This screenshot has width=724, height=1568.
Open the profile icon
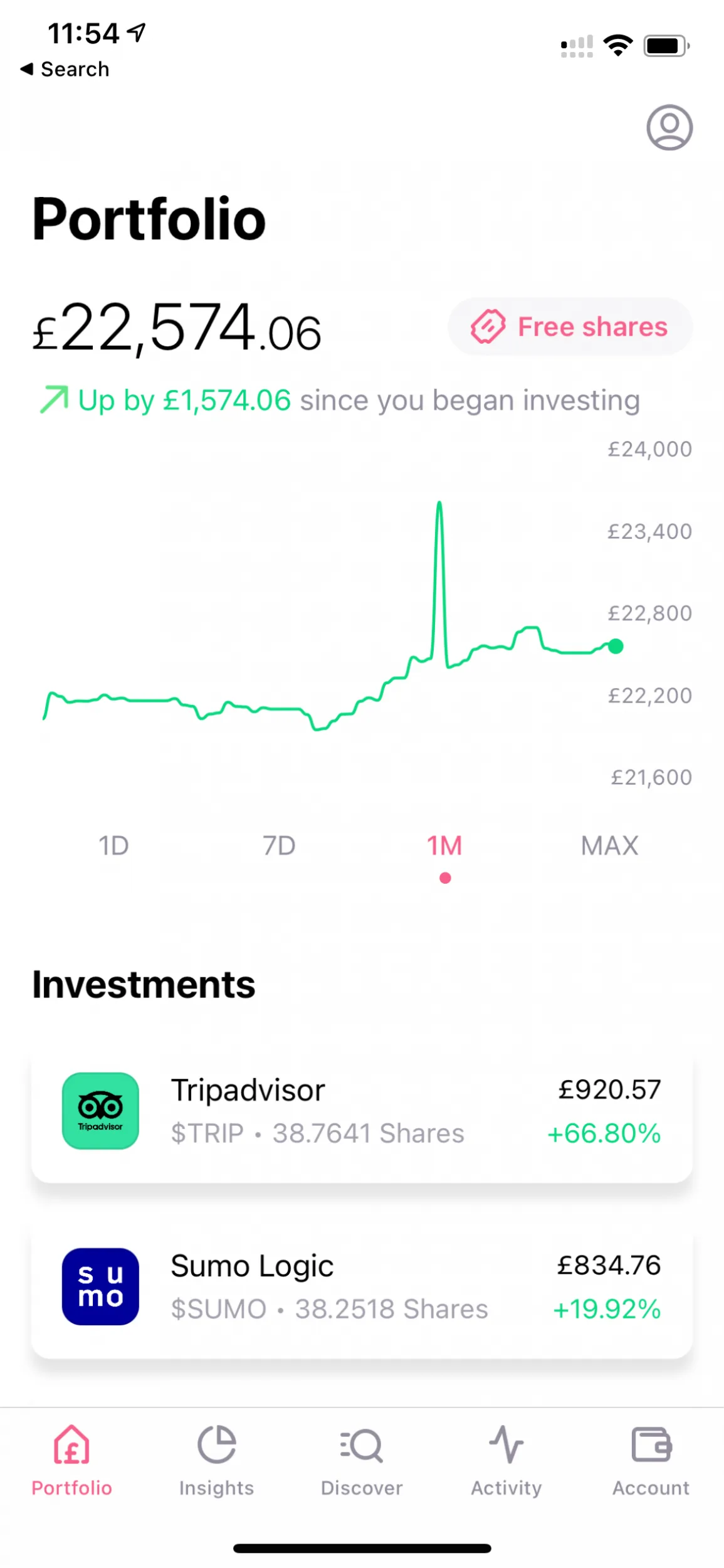click(669, 127)
